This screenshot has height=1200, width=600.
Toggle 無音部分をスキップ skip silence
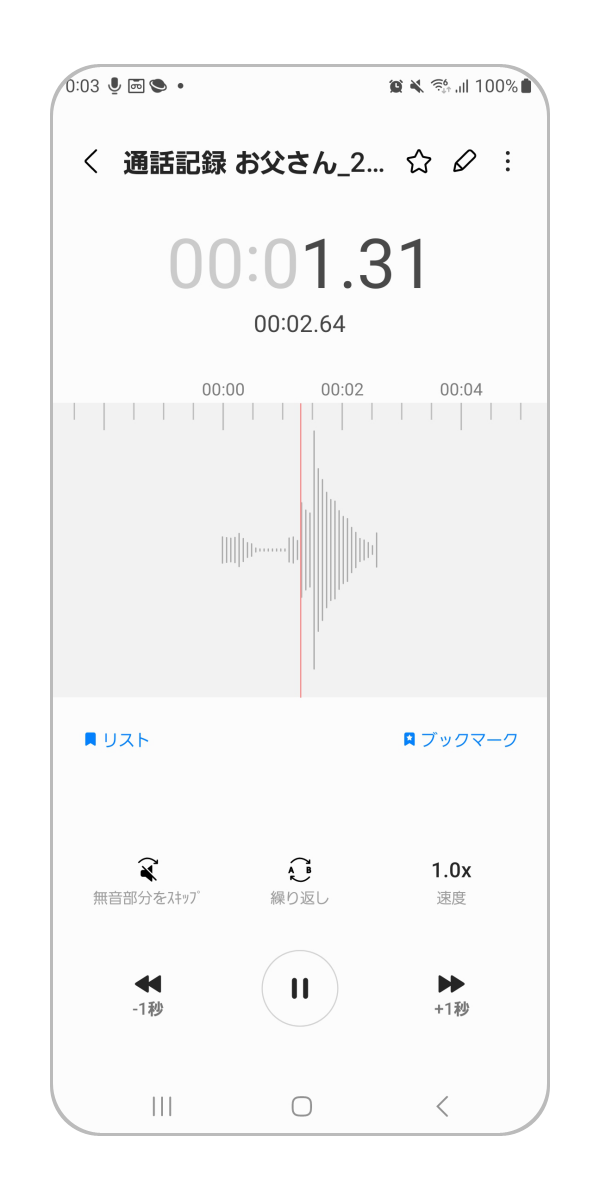click(147, 880)
